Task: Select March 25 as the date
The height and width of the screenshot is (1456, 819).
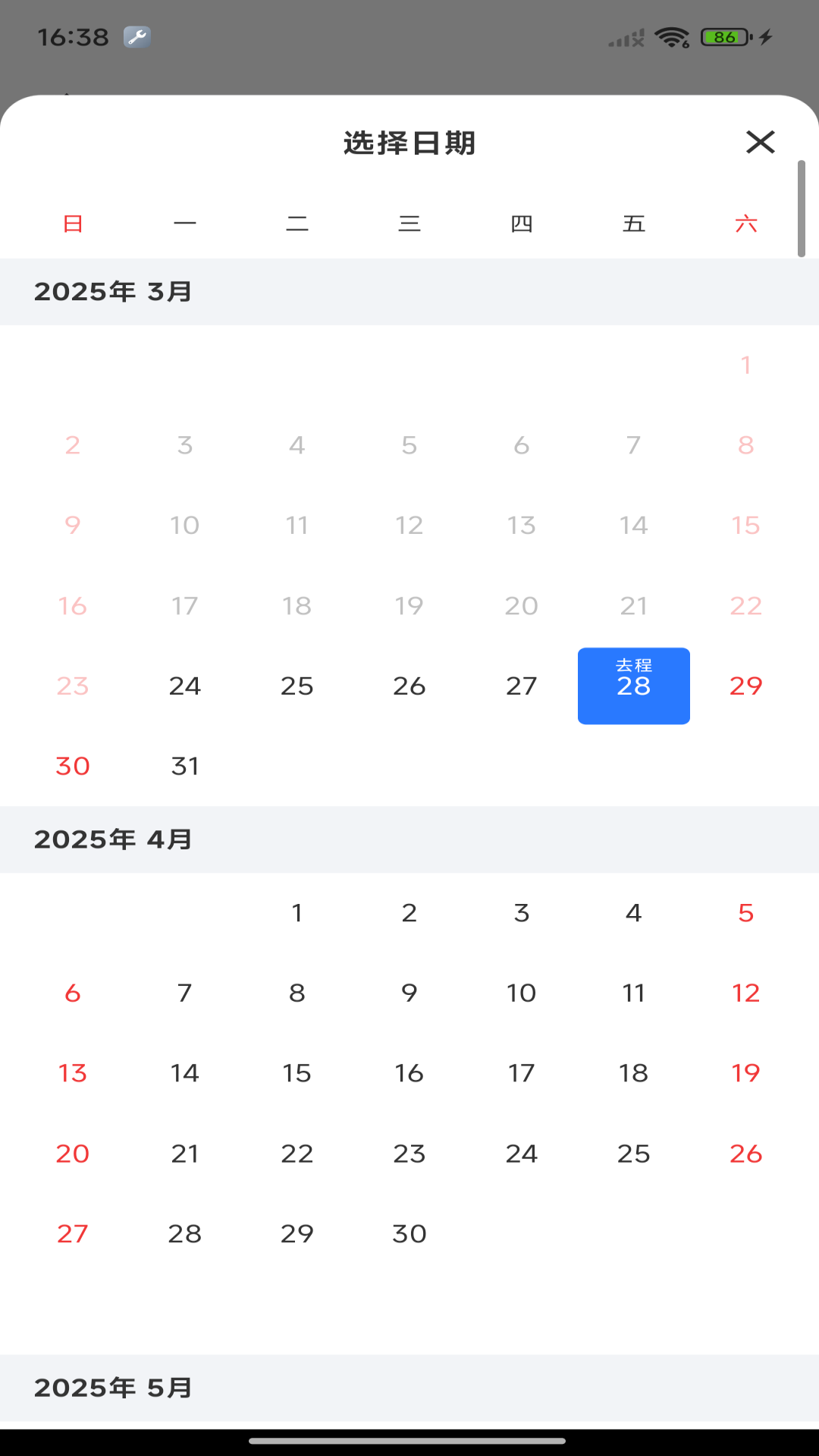Action: pos(297,686)
